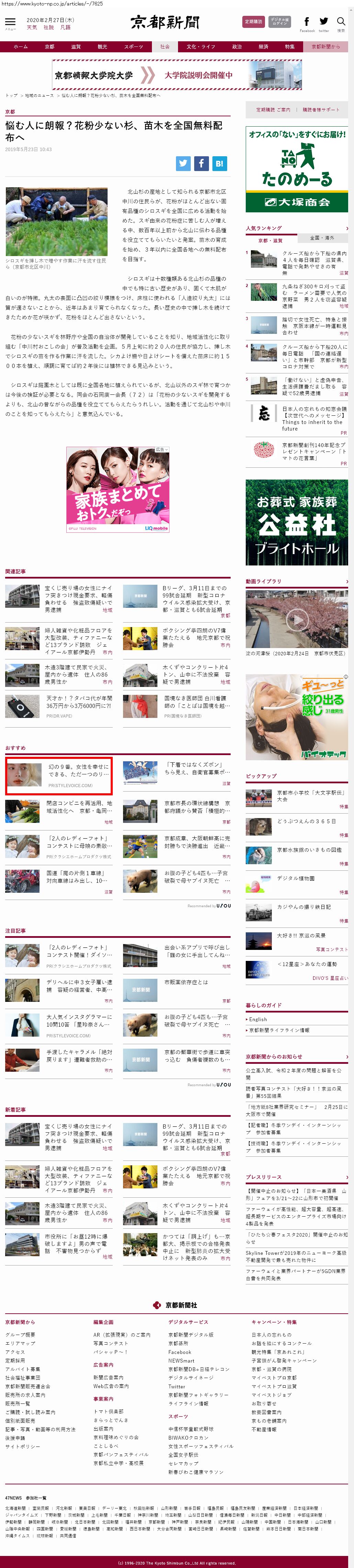Tap the 地域のニュース breadcrumb link
This screenshot has height=1568, width=354.
click(40, 96)
